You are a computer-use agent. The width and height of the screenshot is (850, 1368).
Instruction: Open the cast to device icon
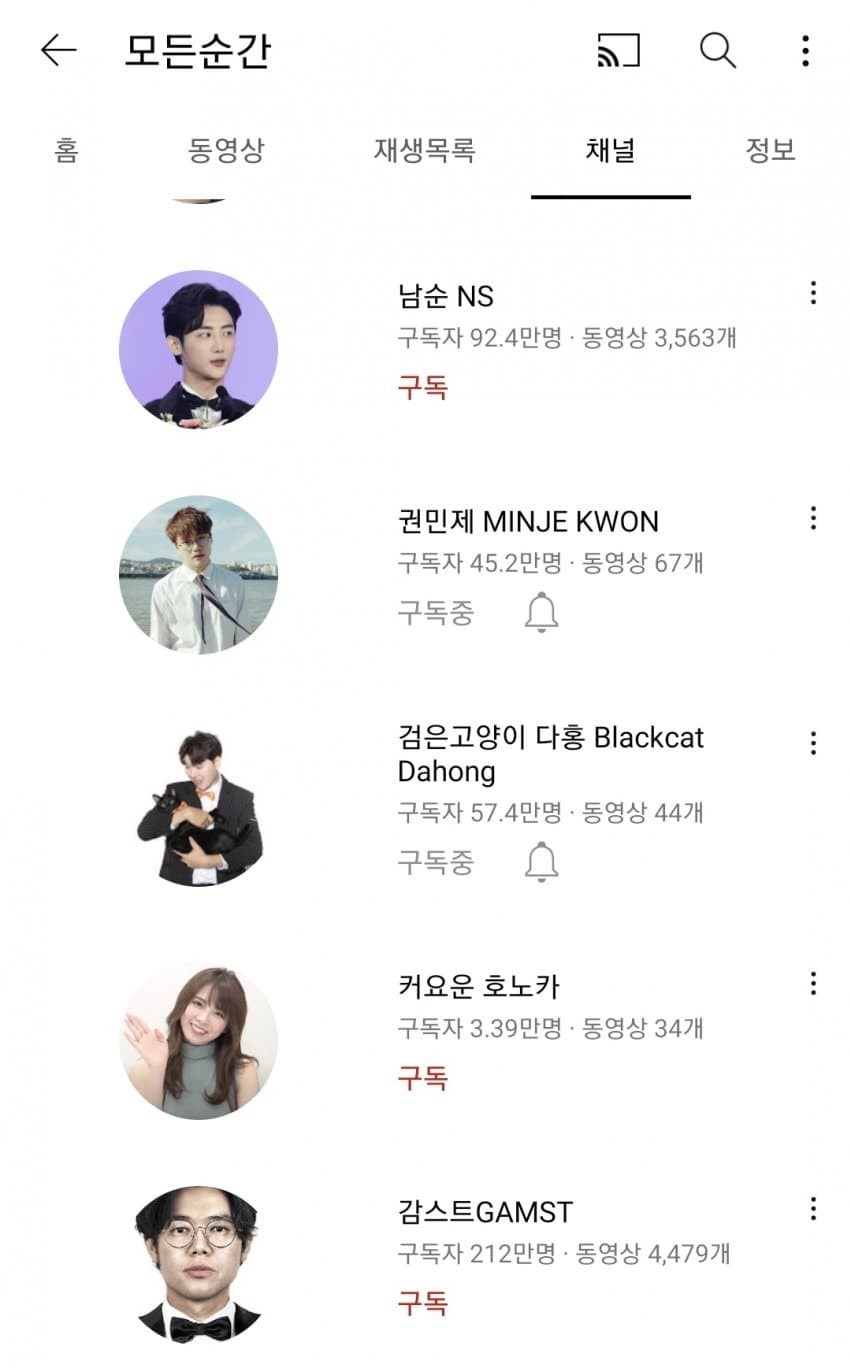tap(618, 50)
